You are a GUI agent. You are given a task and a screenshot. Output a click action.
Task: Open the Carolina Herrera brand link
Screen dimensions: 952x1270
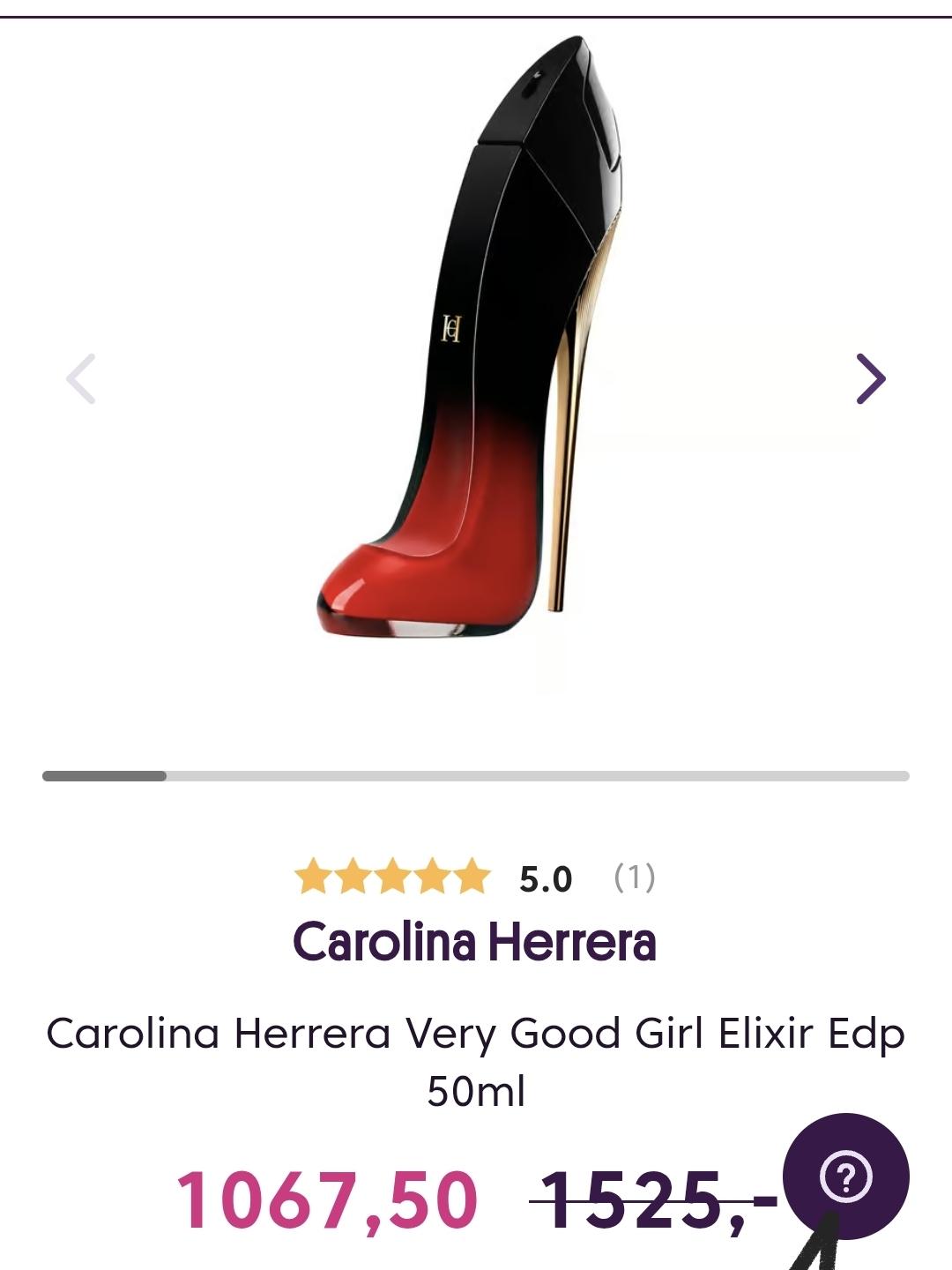[475, 942]
